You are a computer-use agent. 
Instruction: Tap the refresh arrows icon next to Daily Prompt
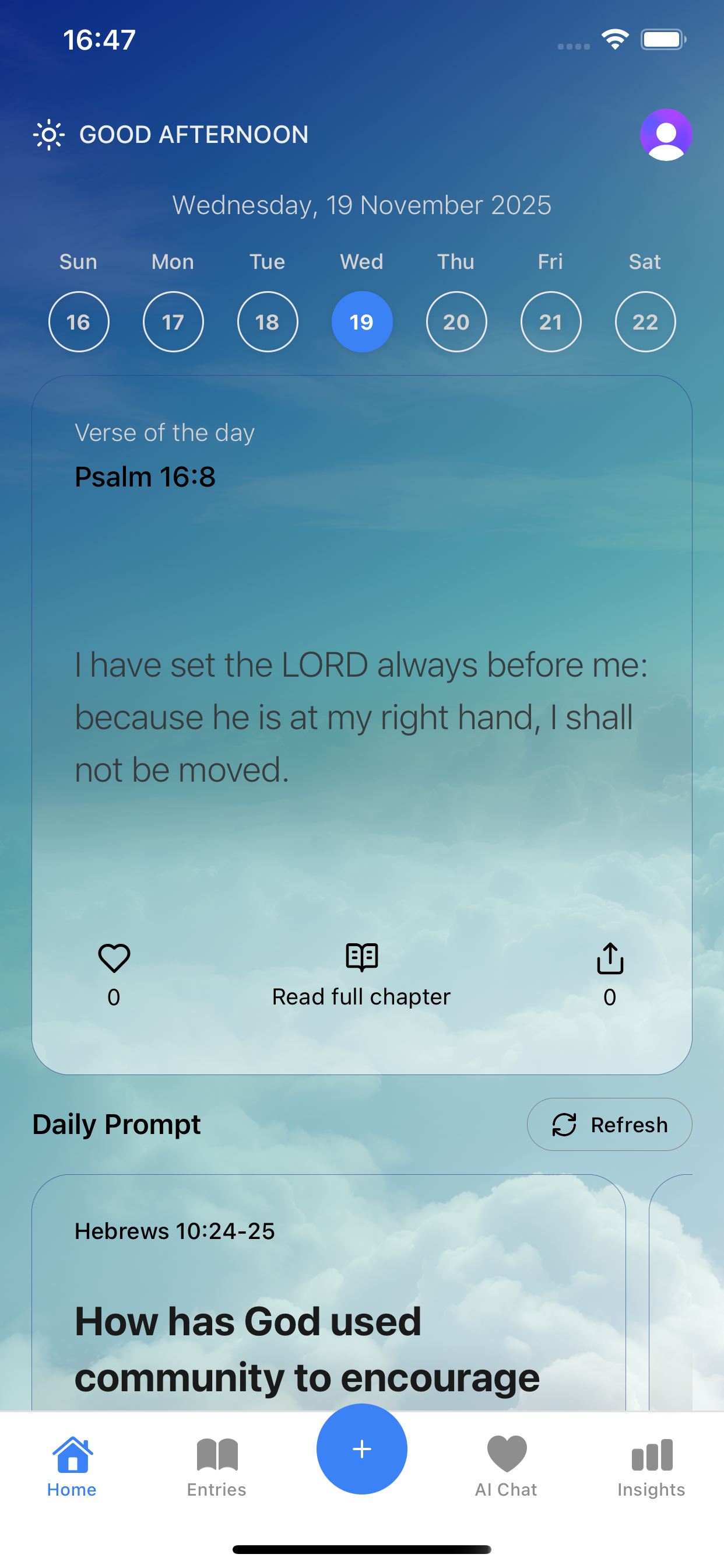tap(564, 1124)
